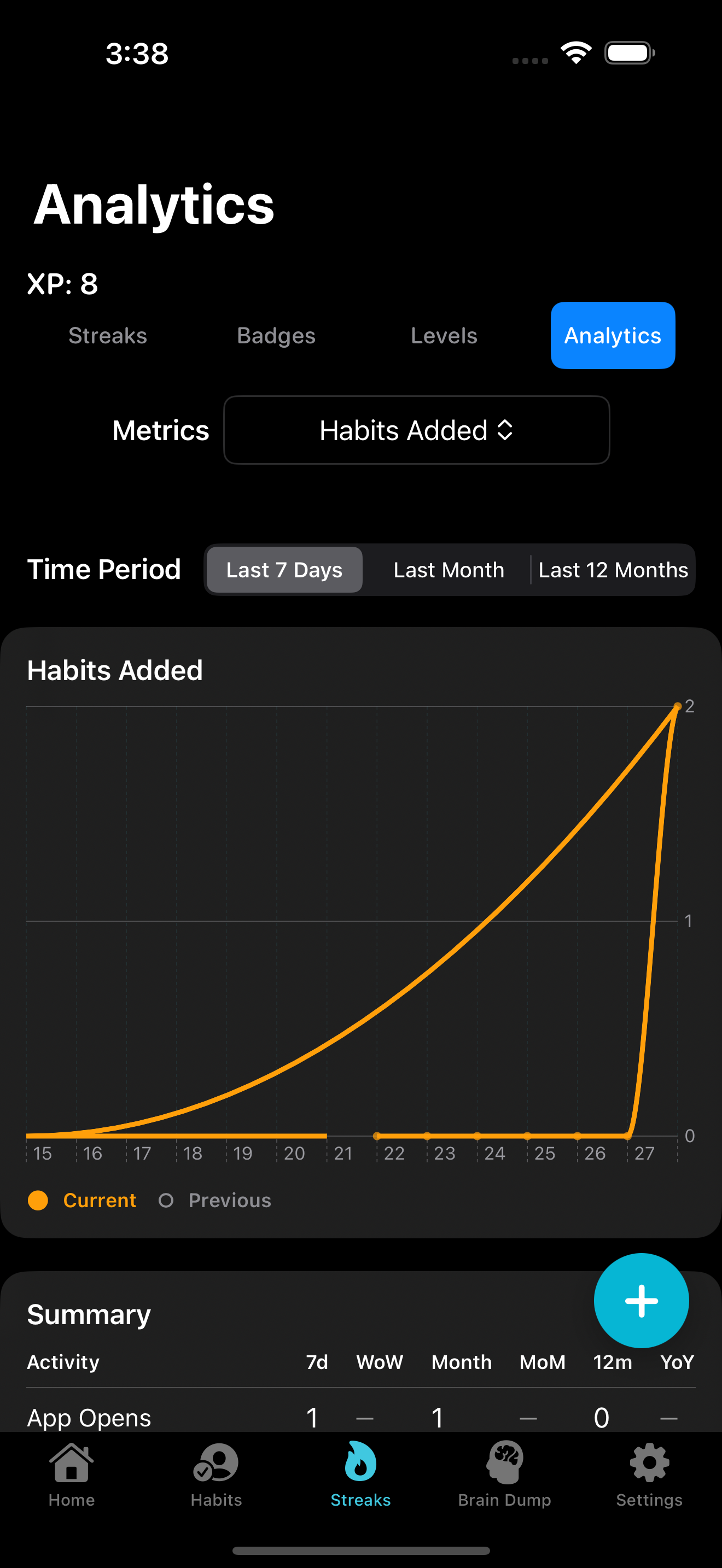Open the Badges section
The width and height of the screenshot is (722, 1568).
coord(276,335)
